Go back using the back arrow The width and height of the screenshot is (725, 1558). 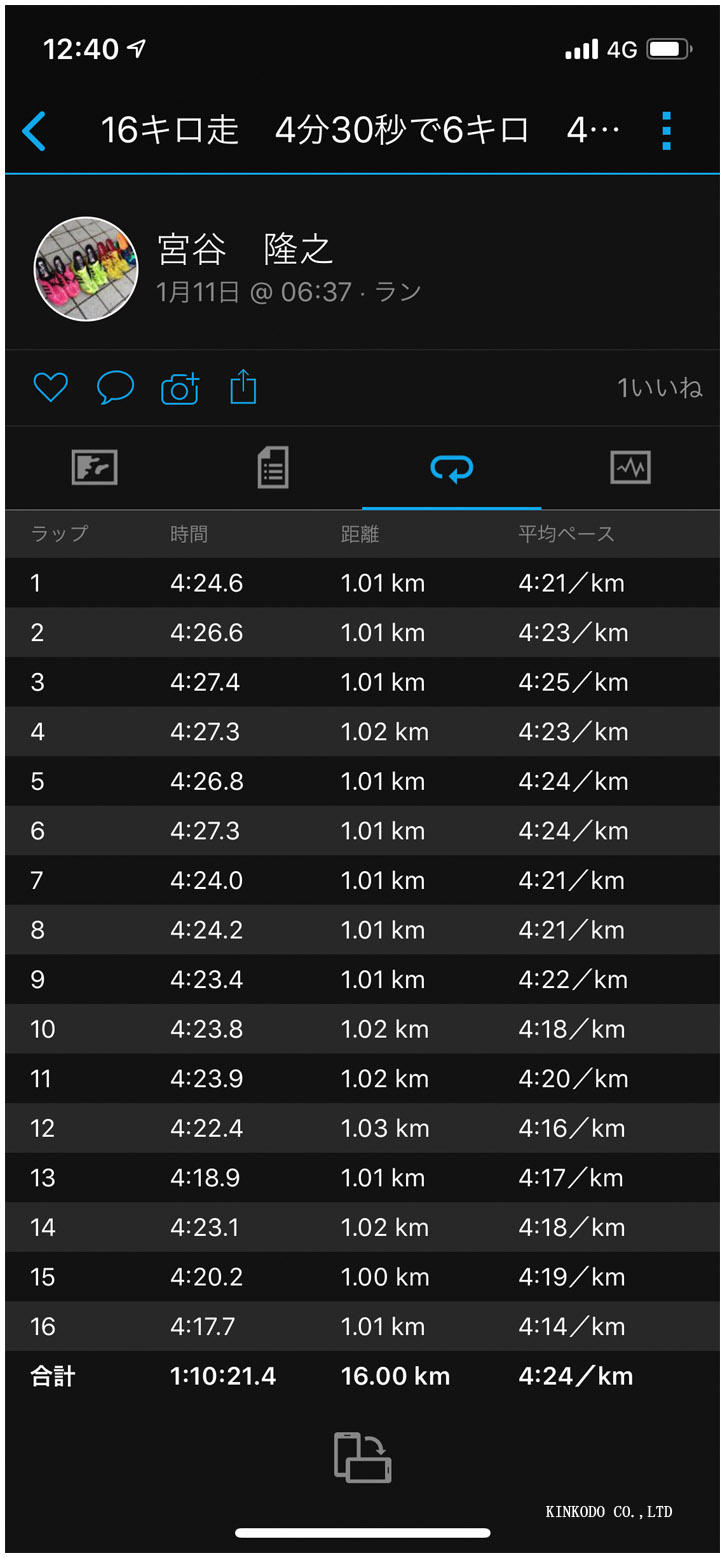(35, 131)
